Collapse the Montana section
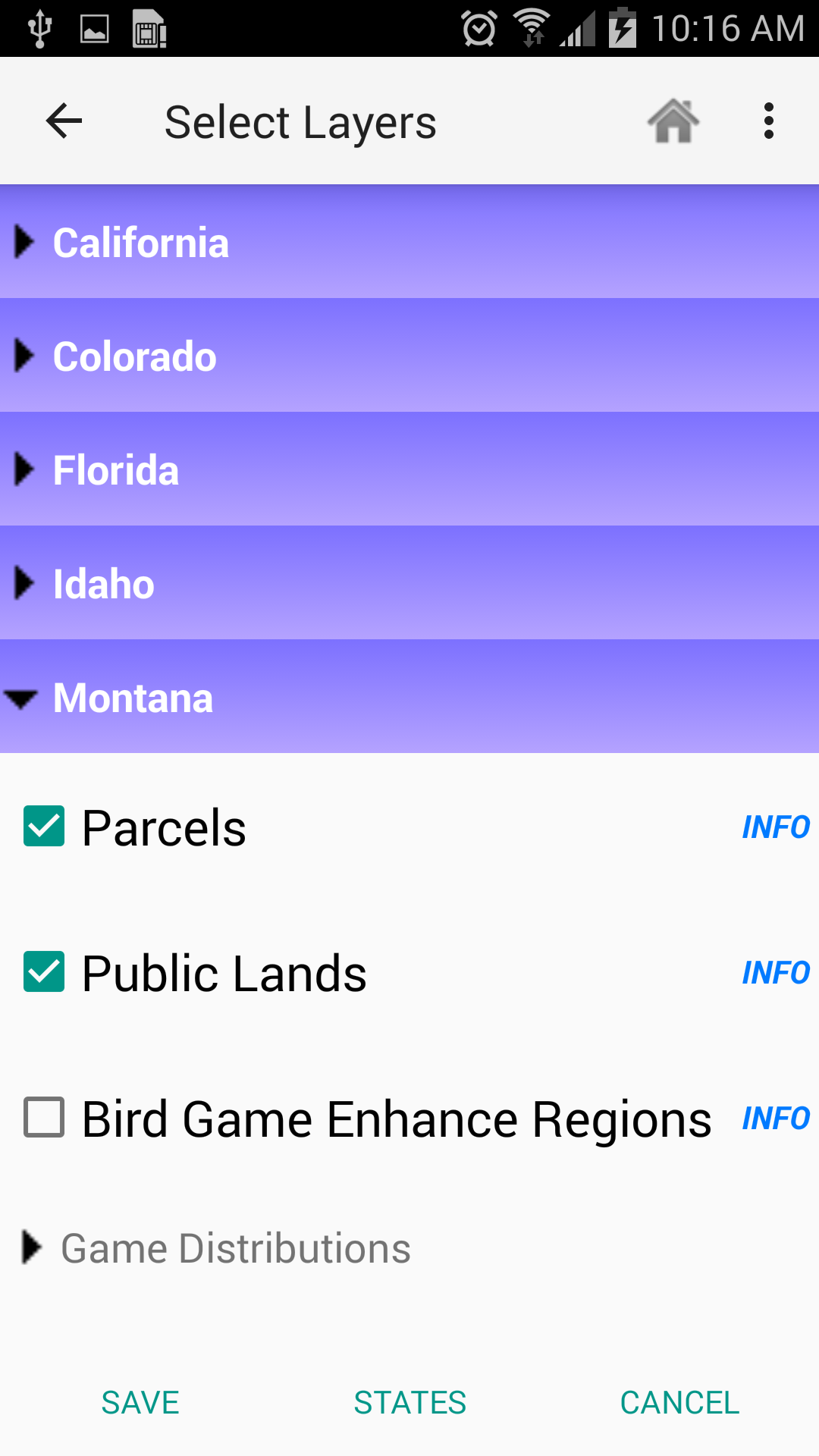Screen dimensions: 819x1456 point(131,697)
